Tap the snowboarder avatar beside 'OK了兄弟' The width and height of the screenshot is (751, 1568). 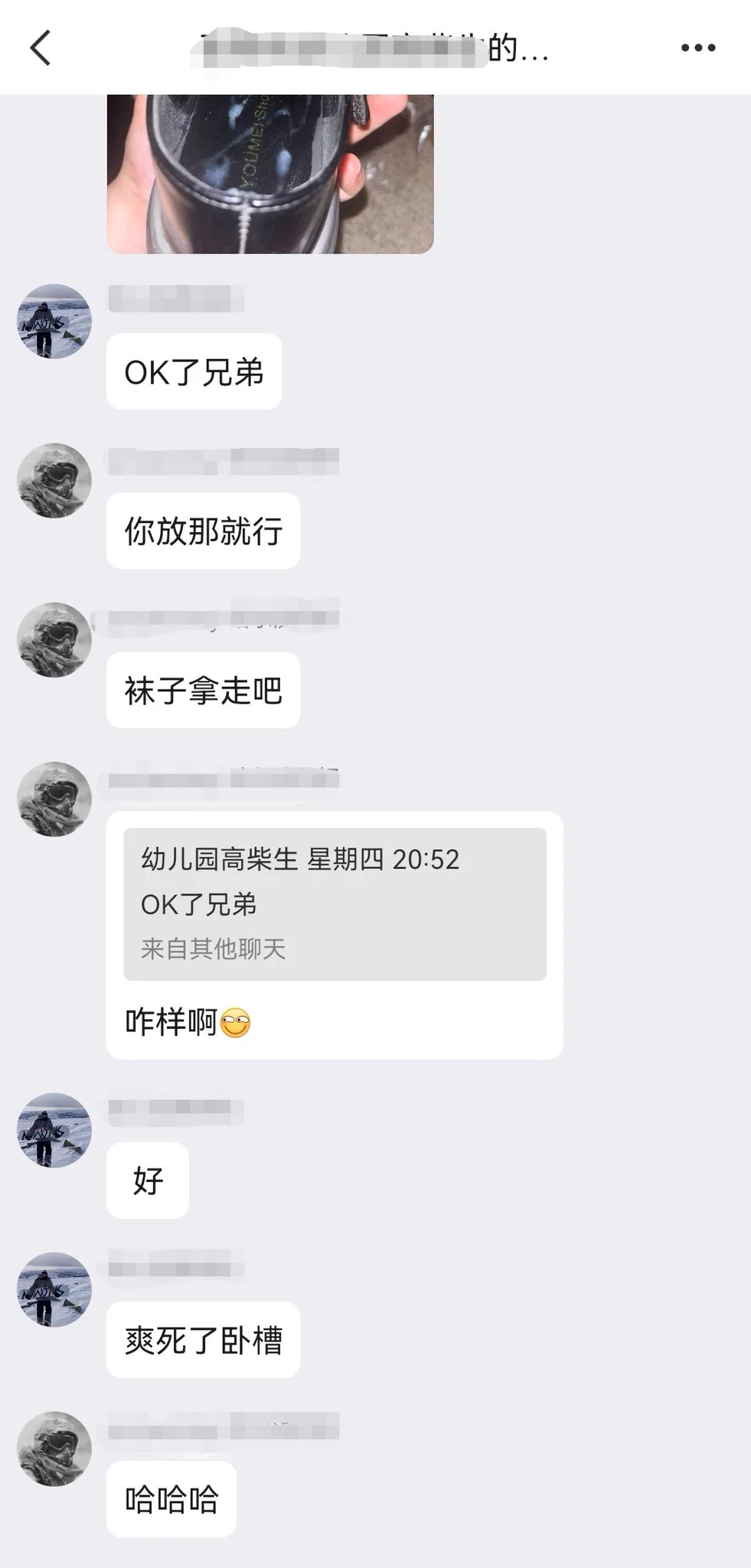[54, 322]
